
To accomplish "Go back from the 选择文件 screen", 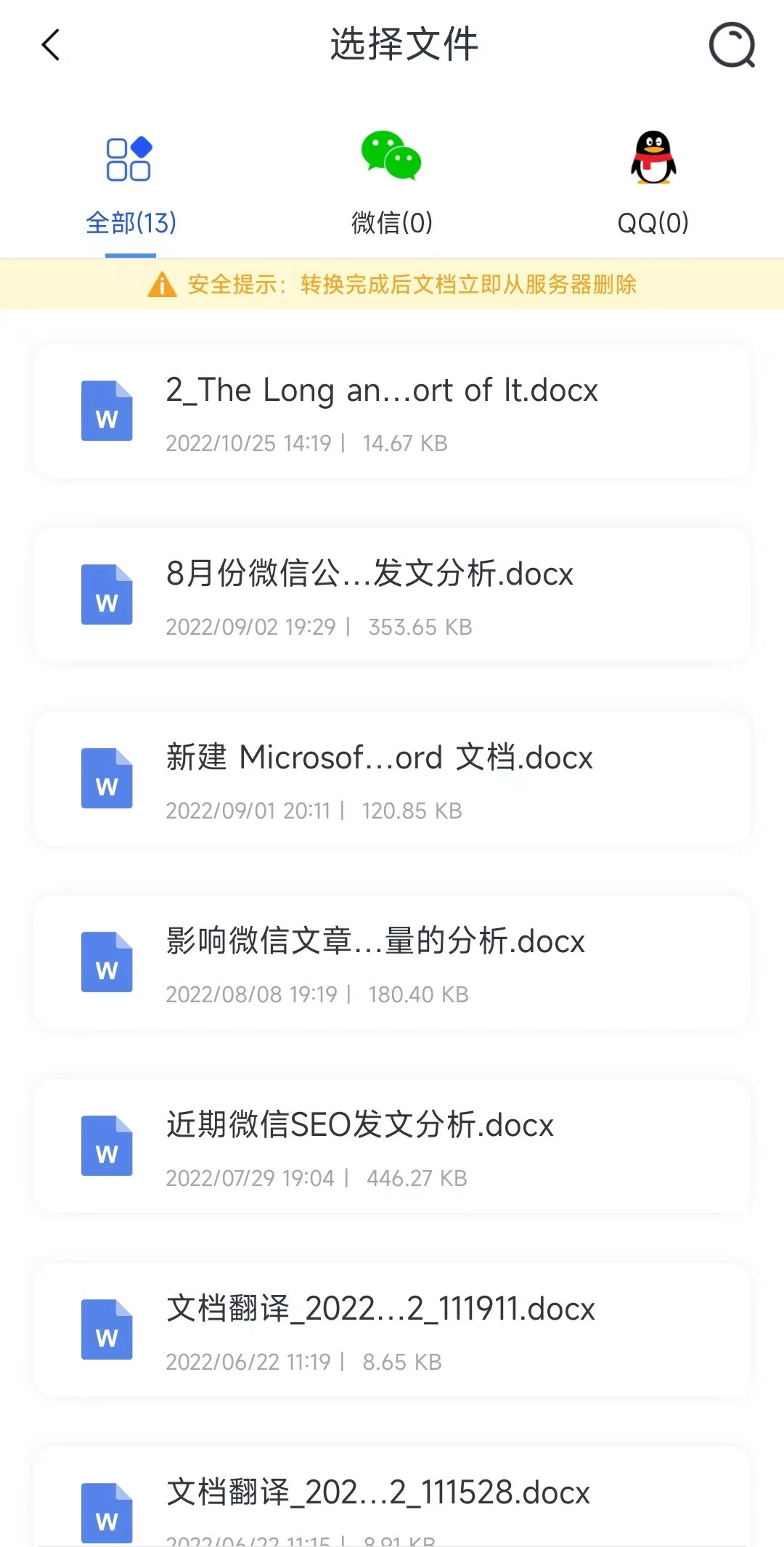I will tap(51, 45).
